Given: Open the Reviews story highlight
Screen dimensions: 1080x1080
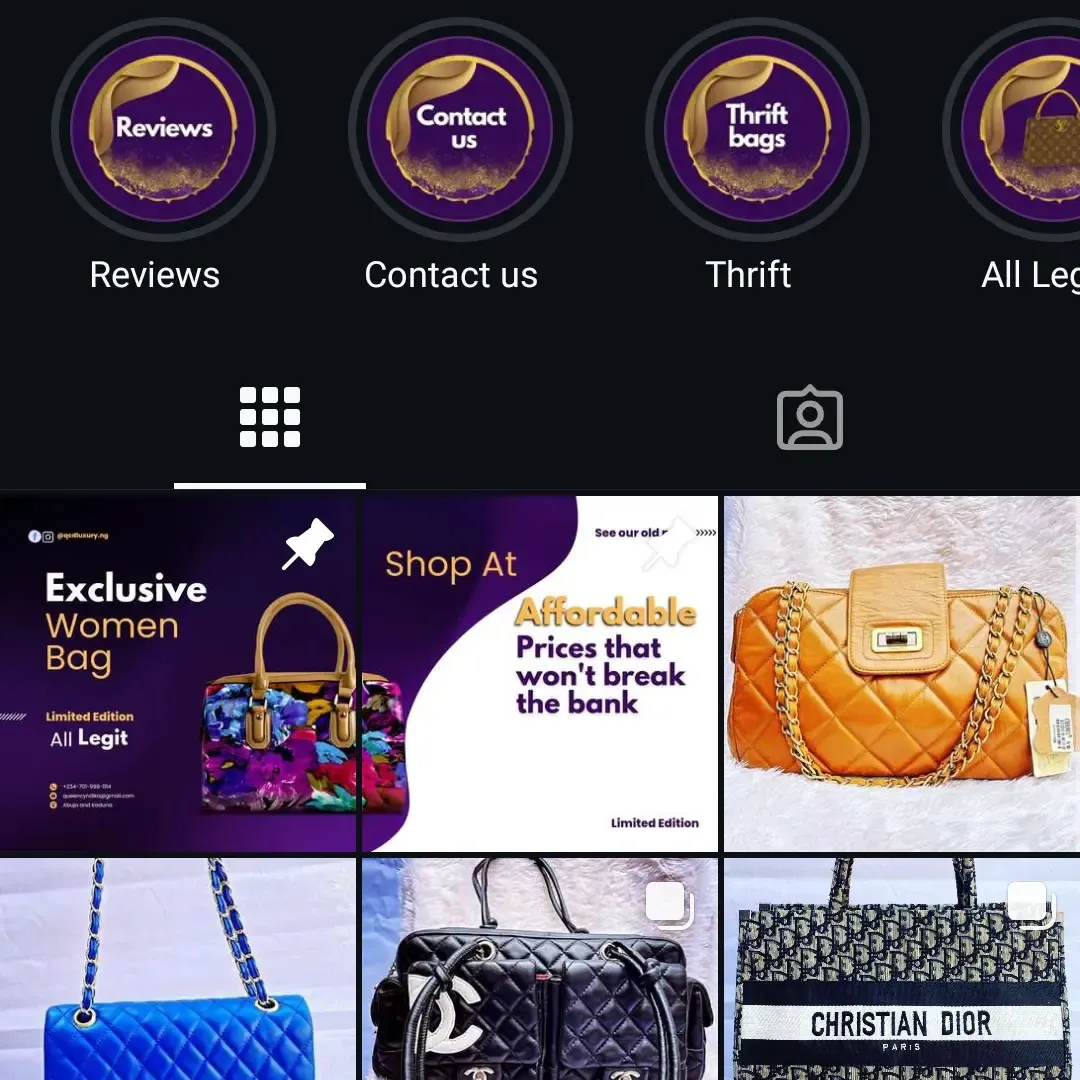Looking at the screenshot, I should (163, 130).
